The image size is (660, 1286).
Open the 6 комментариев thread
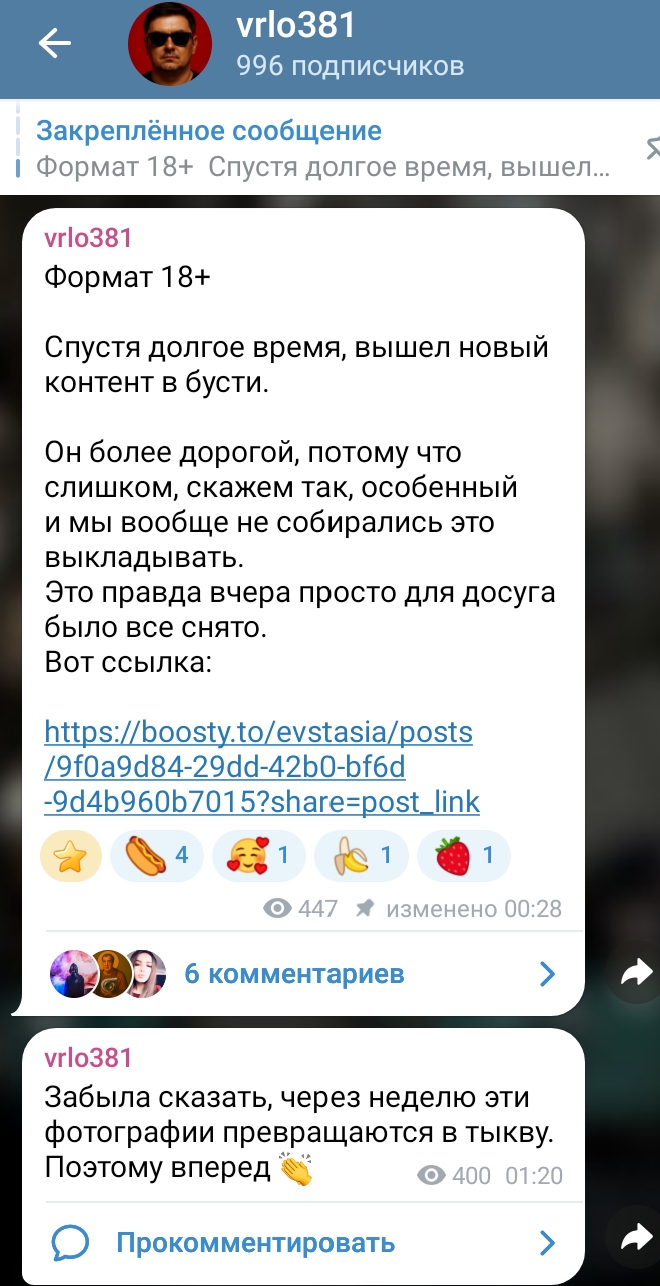coord(295,973)
